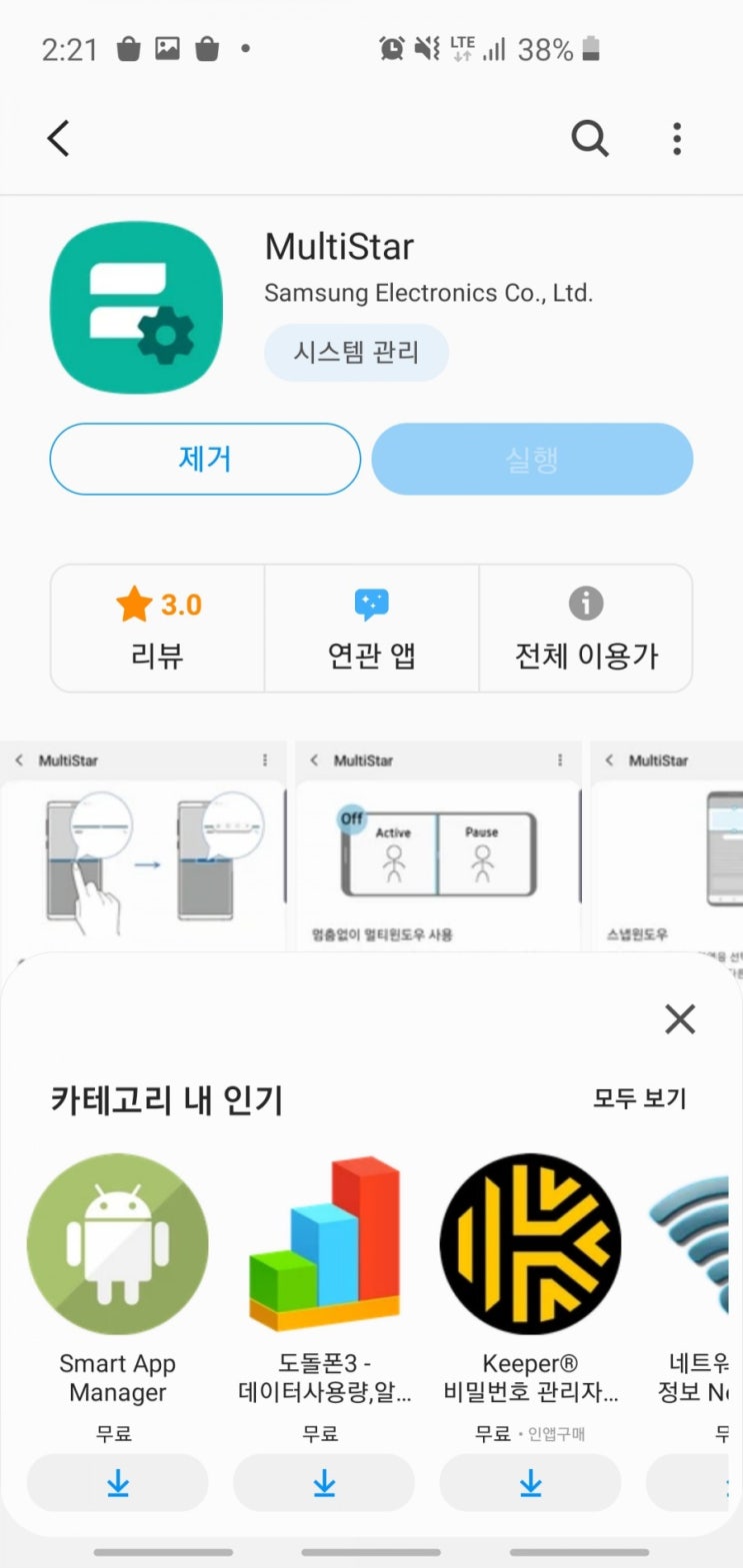Download Keeper using its arrow icon
The width and height of the screenshot is (743, 1568).
(530, 1484)
